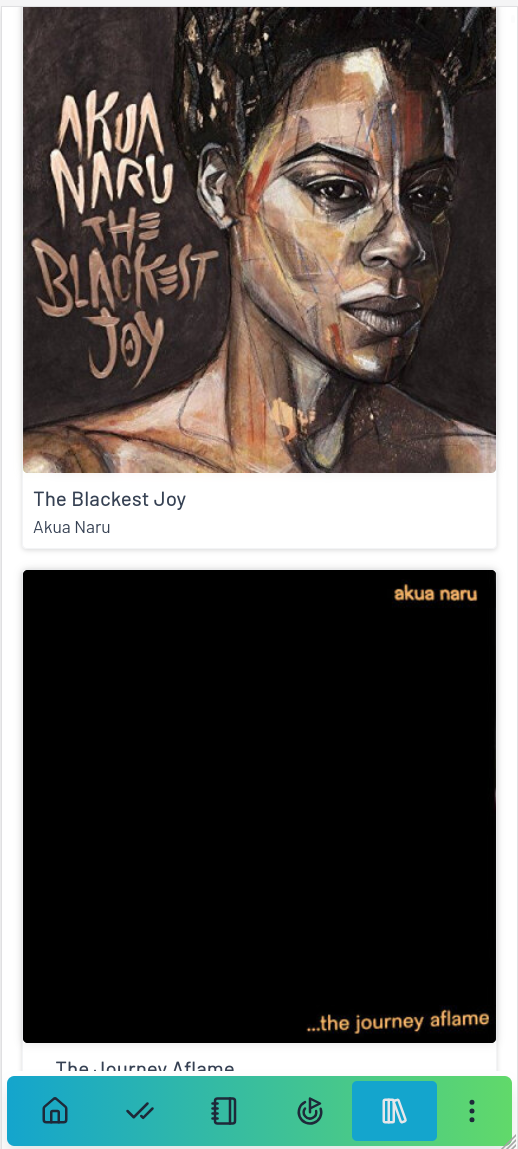This screenshot has height=1149, width=518.
Task: Open the play-target icon tab
Action: point(309,1111)
